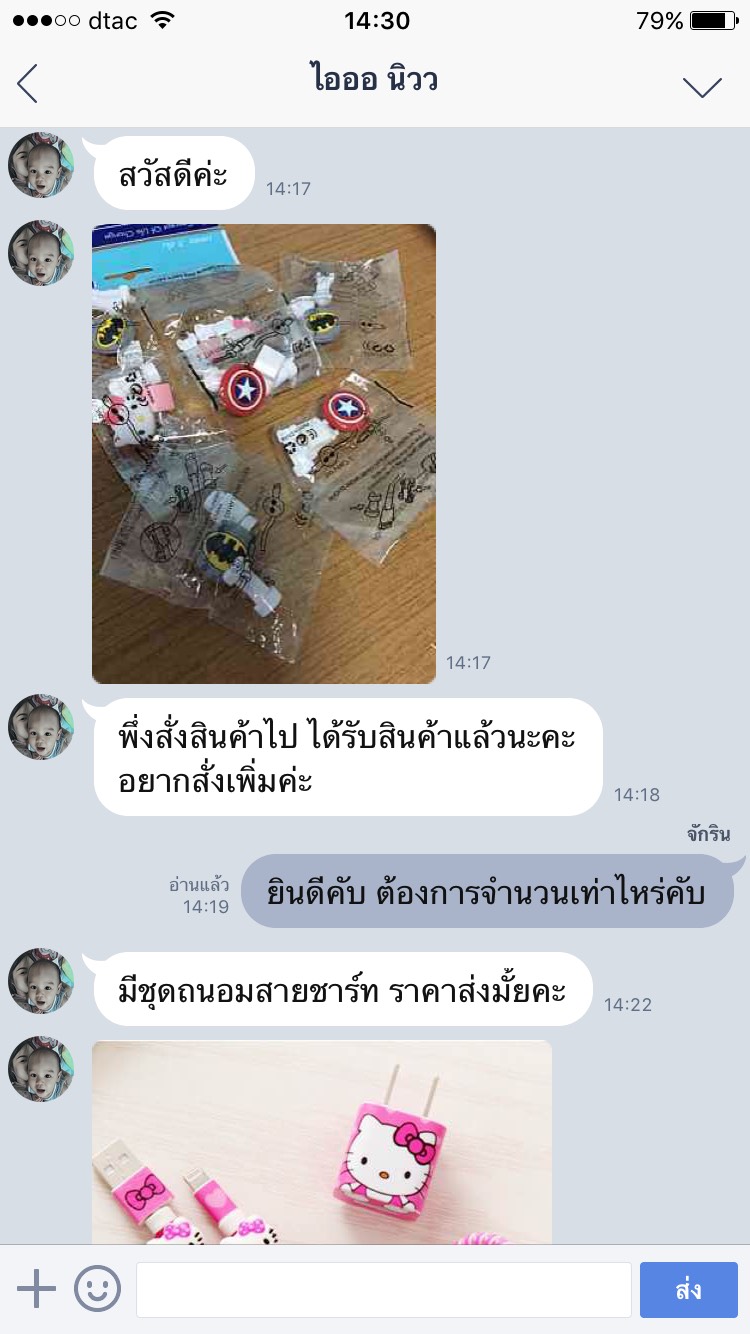This screenshot has width=750, height=1334.
Task: Open the emoji sticker picker
Action: [97, 1289]
